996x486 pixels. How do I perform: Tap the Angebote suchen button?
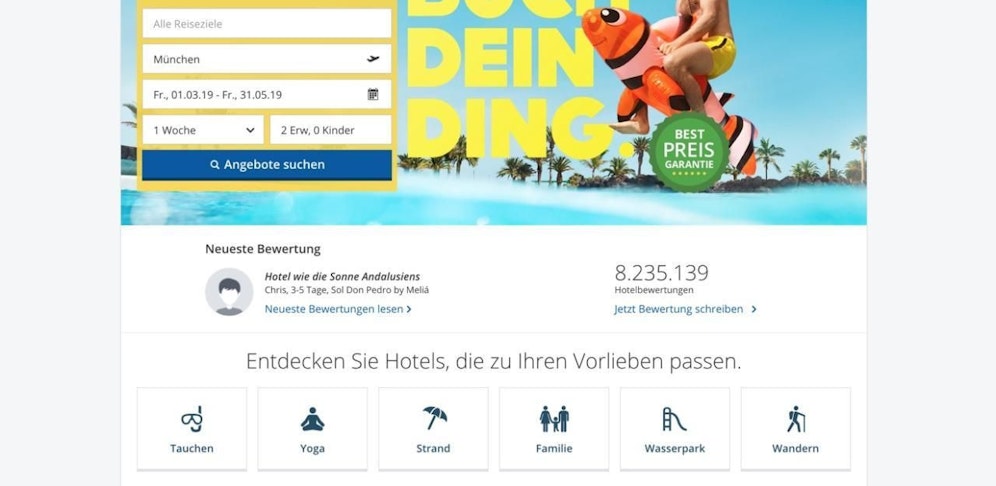point(266,165)
